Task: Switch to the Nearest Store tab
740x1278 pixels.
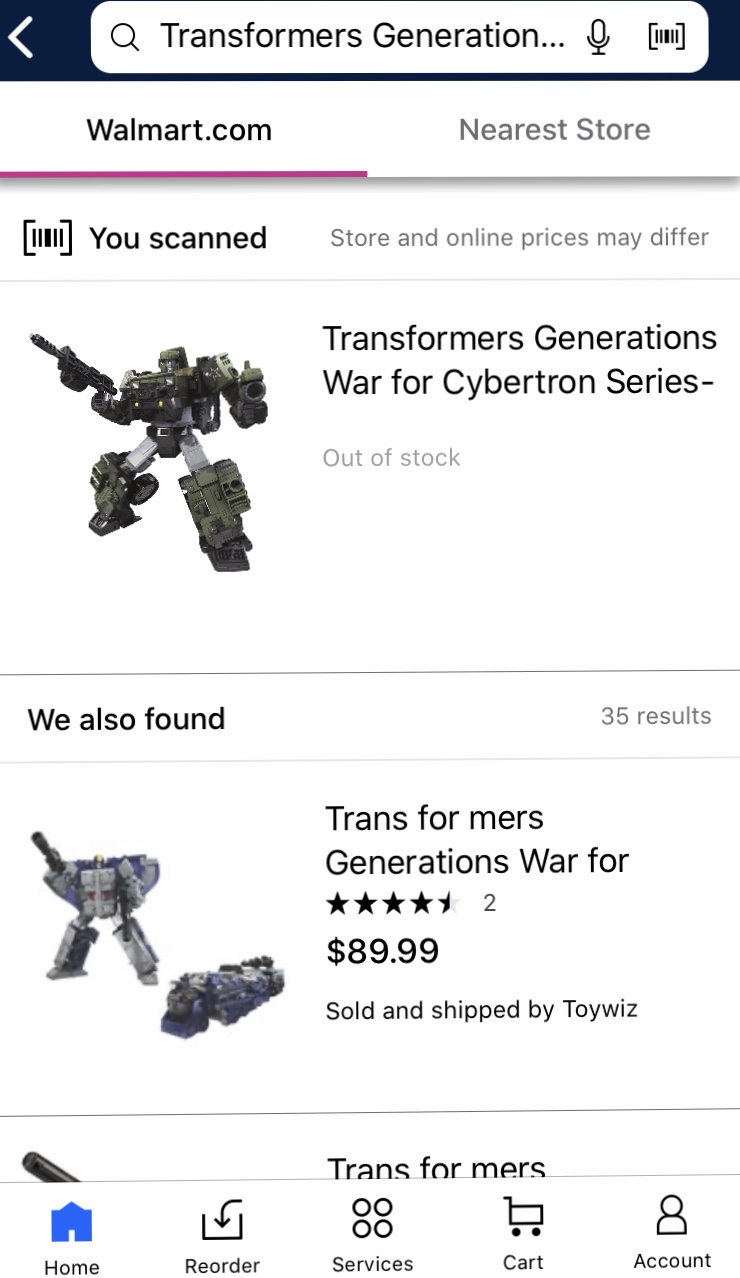Action: coord(555,130)
